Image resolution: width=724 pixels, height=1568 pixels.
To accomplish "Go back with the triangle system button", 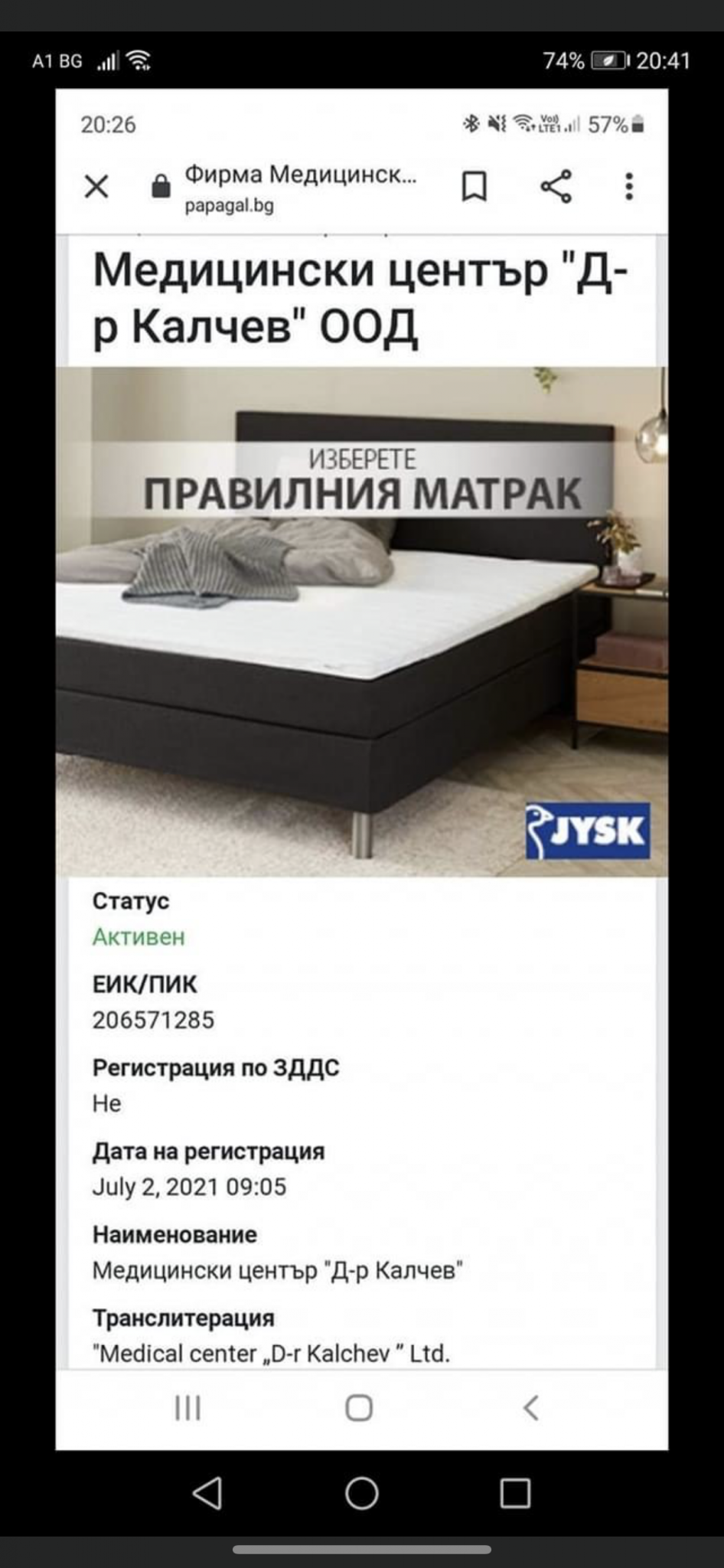I will [207, 1493].
